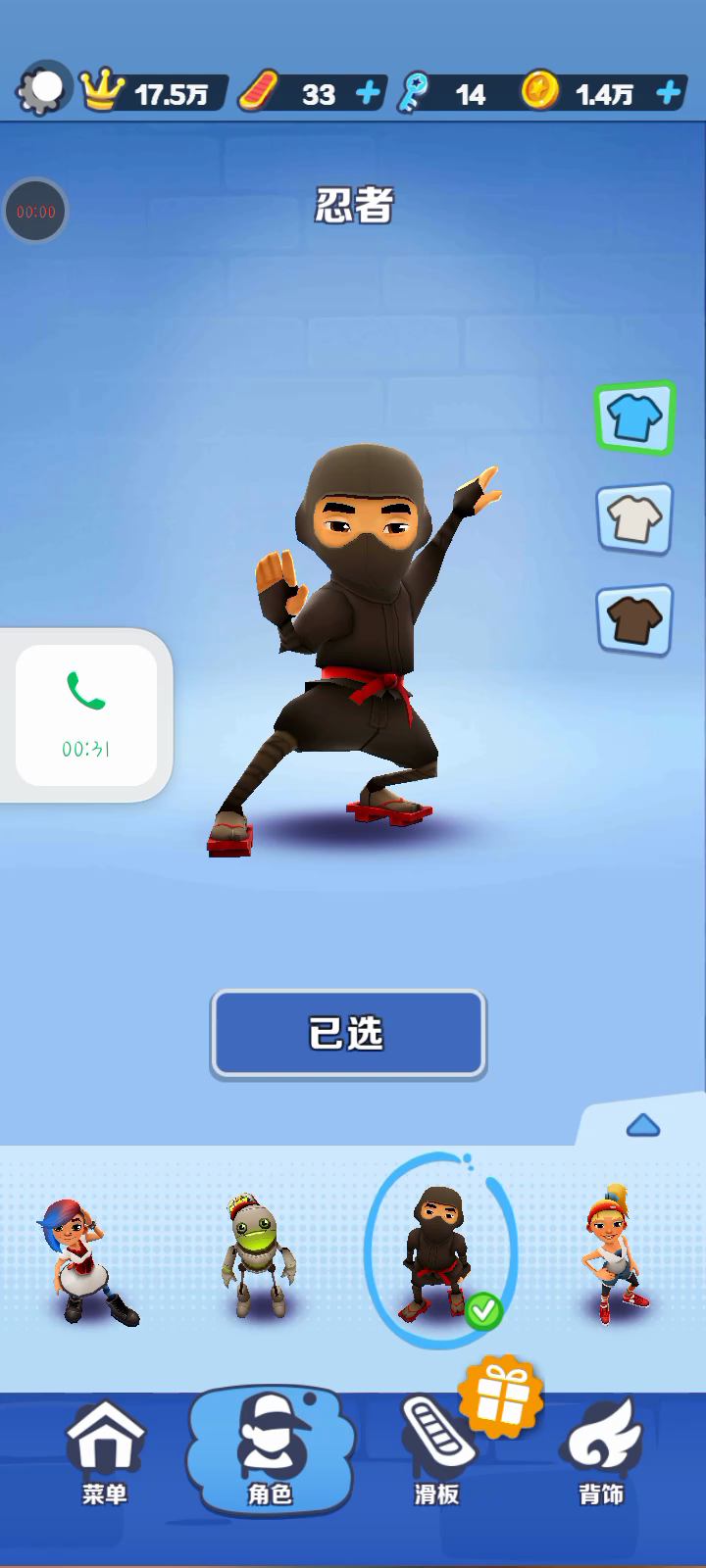Add more hoverboards with the plus
The height and width of the screenshot is (1568, 706).
pyautogui.click(x=368, y=93)
